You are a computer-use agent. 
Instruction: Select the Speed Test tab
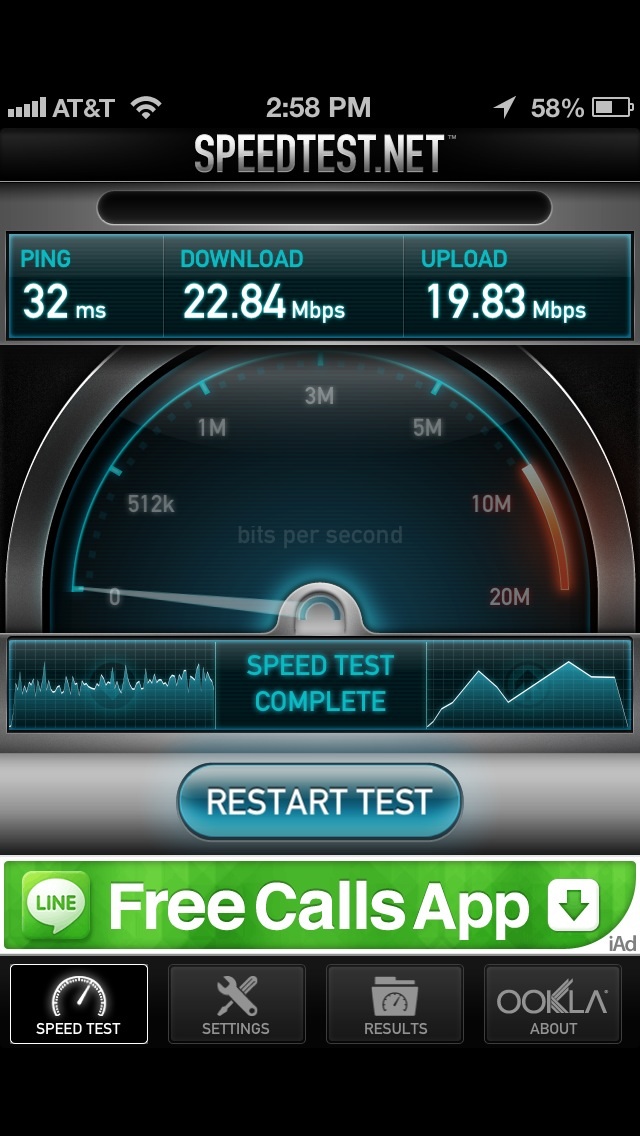79,1004
